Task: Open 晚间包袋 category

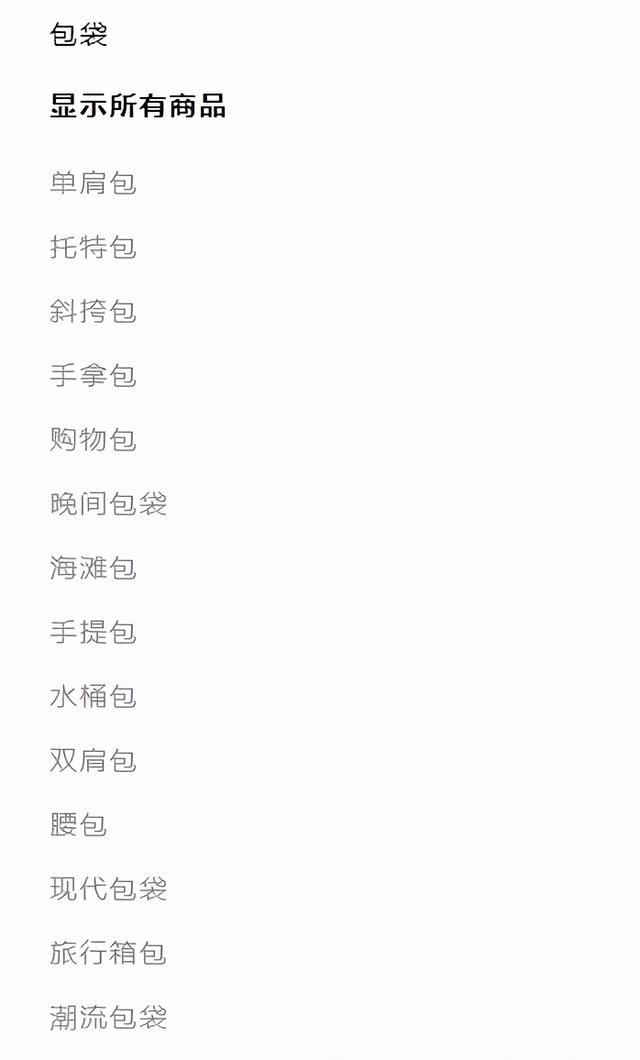Action: [108, 504]
